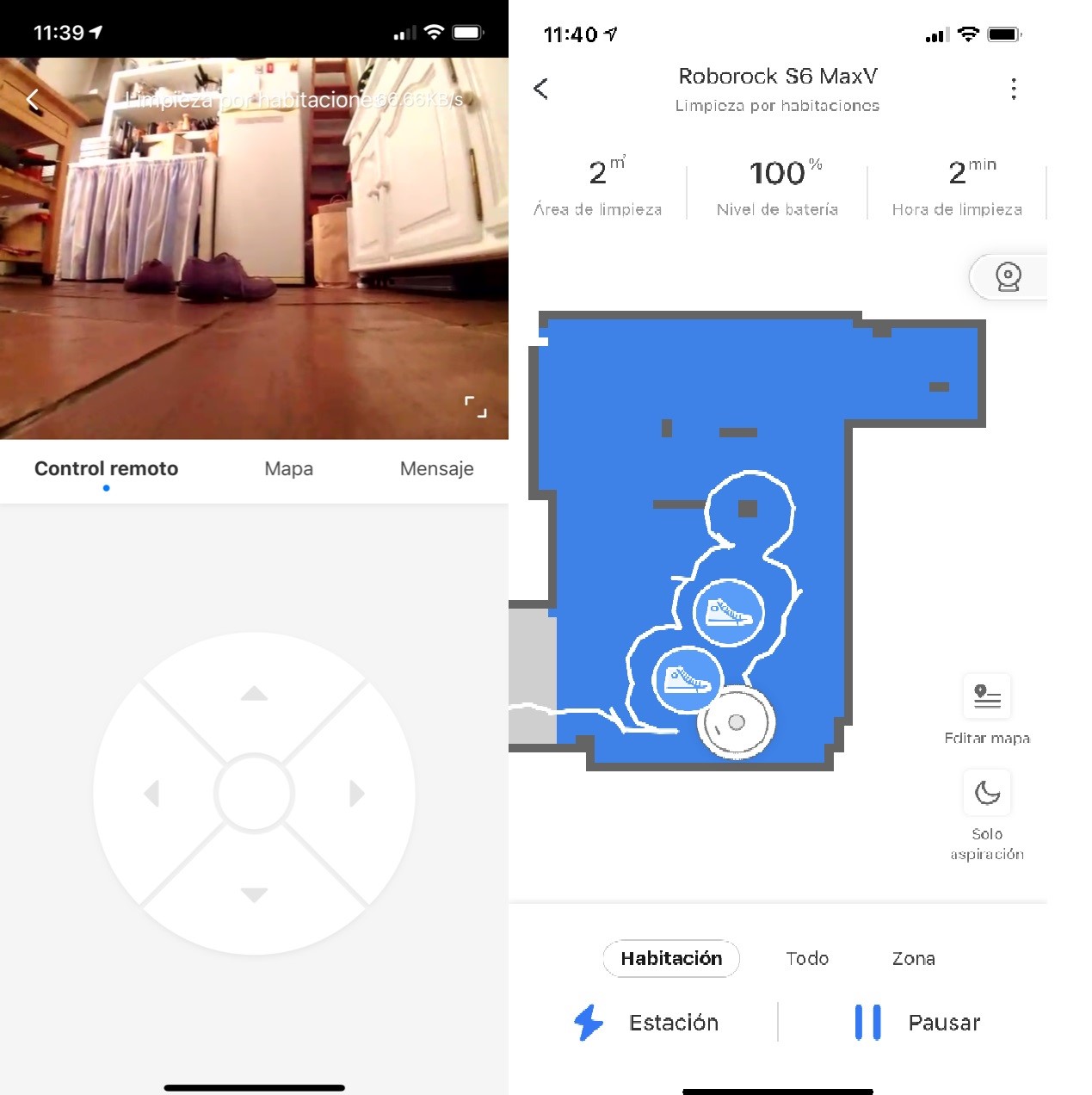Tap the center circle of the remote pad
The height and width of the screenshot is (1095, 1092).
pyautogui.click(x=255, y=793)
